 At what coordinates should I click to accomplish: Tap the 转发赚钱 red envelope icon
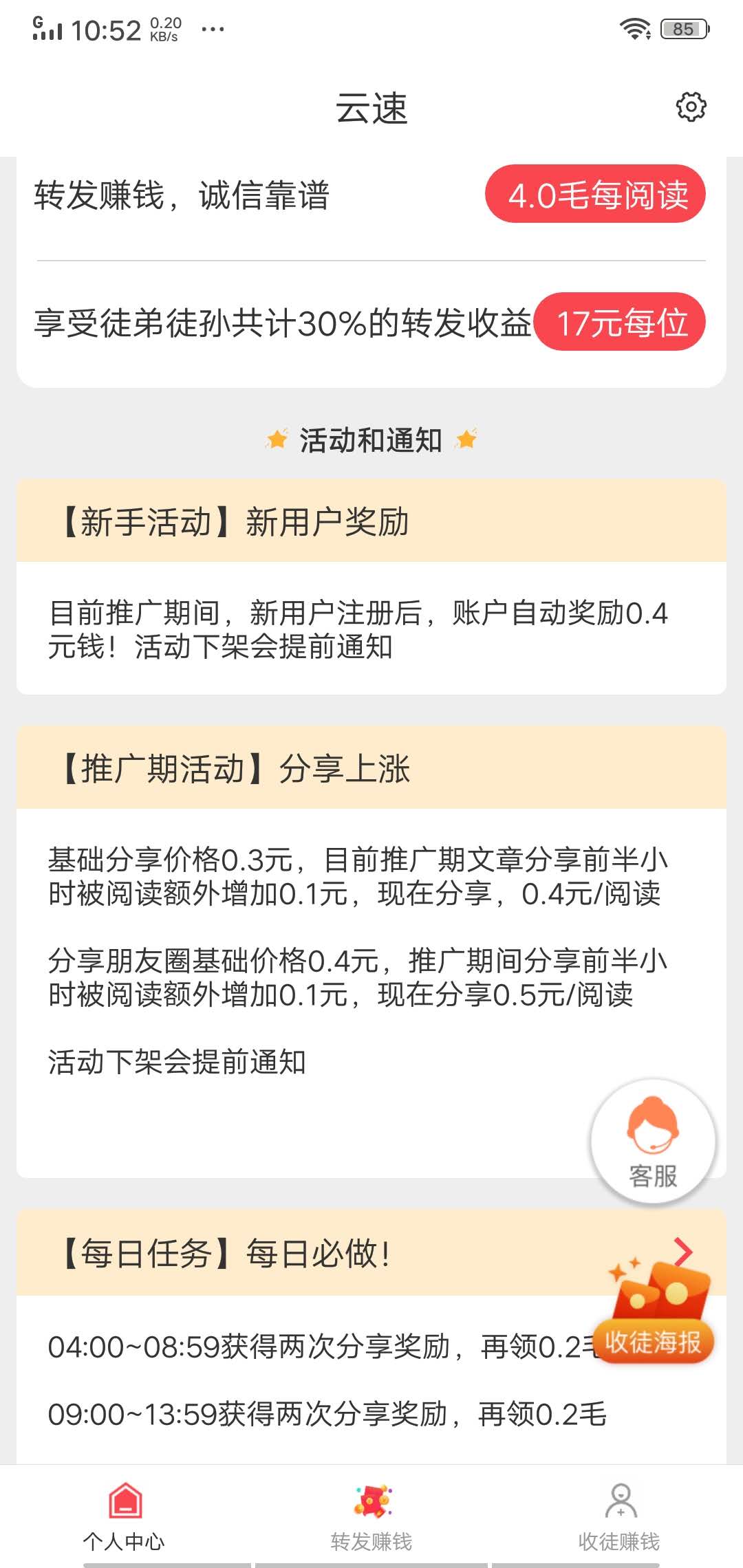(371, 1500)
